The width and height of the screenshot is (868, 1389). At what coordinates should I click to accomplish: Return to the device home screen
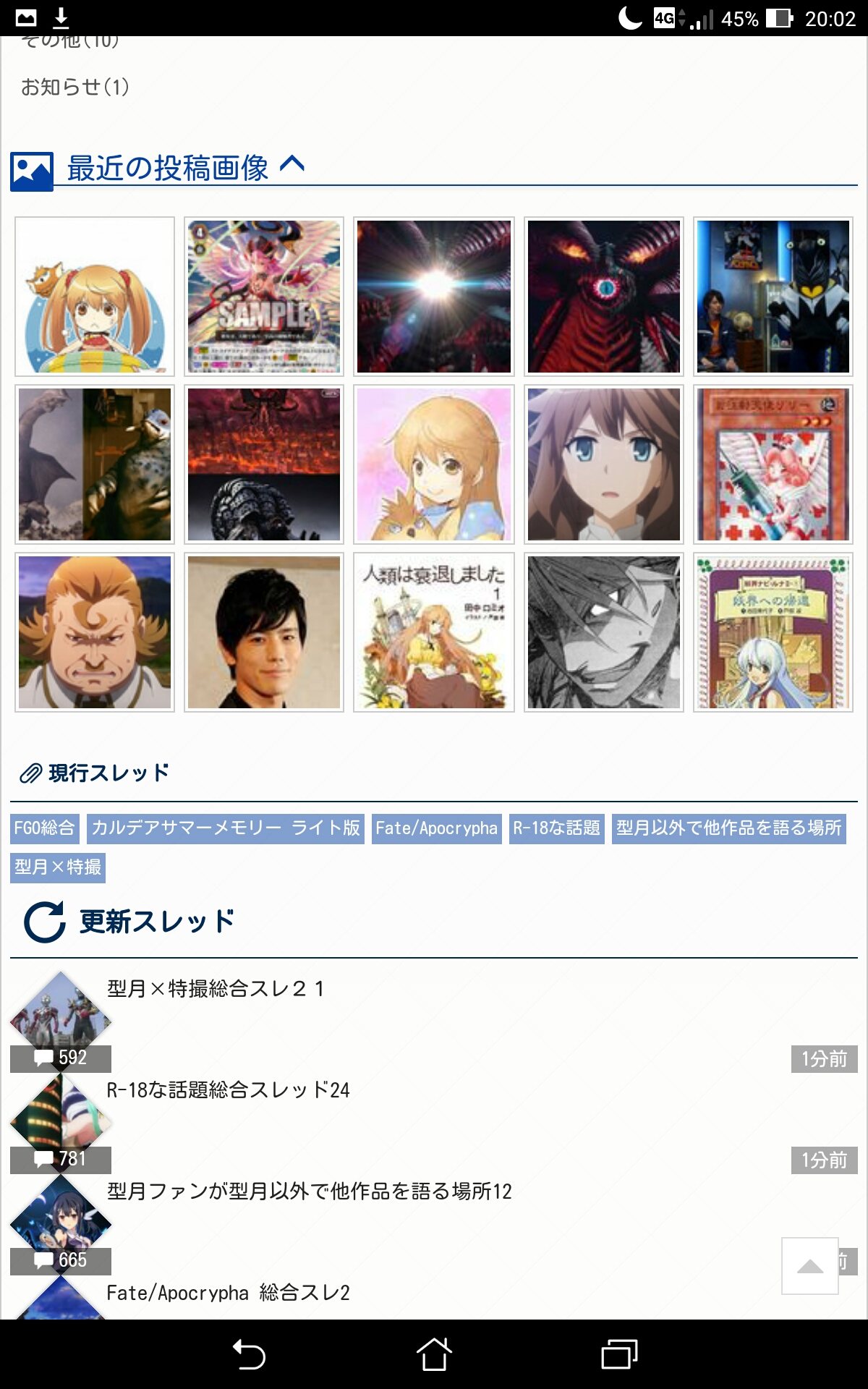coord(434,1354)
